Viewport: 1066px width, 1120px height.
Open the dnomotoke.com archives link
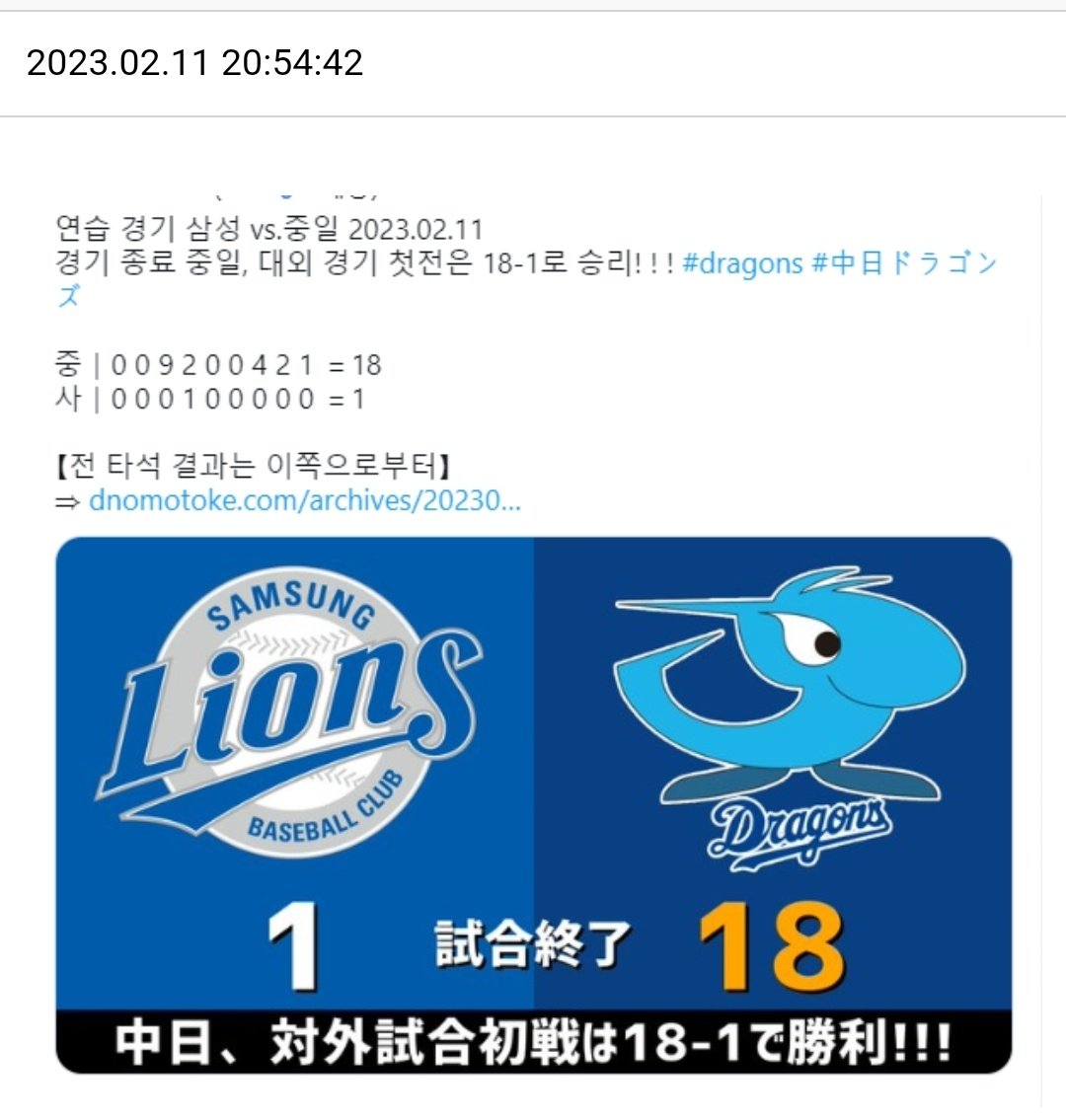(x=304, y=500)
